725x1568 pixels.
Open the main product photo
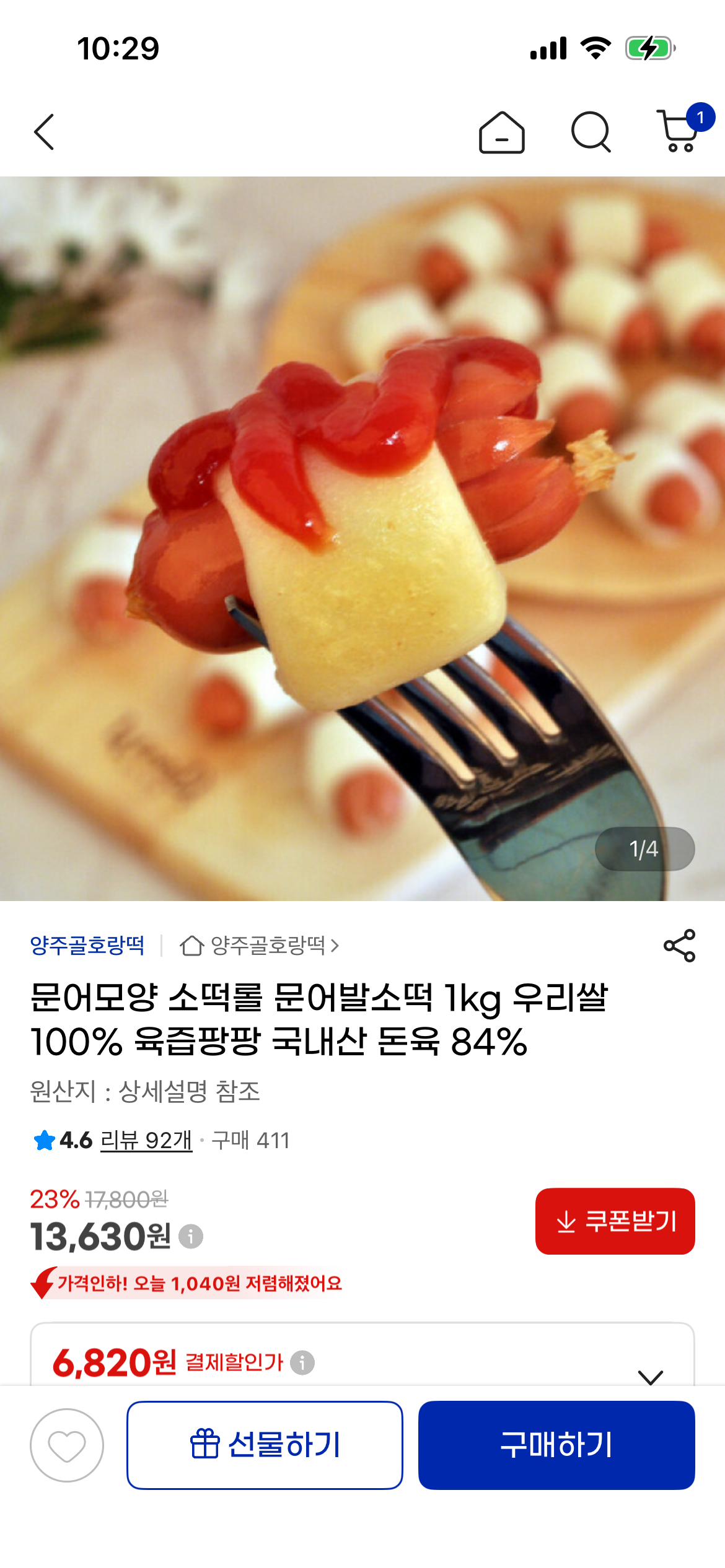click(362, 539)
